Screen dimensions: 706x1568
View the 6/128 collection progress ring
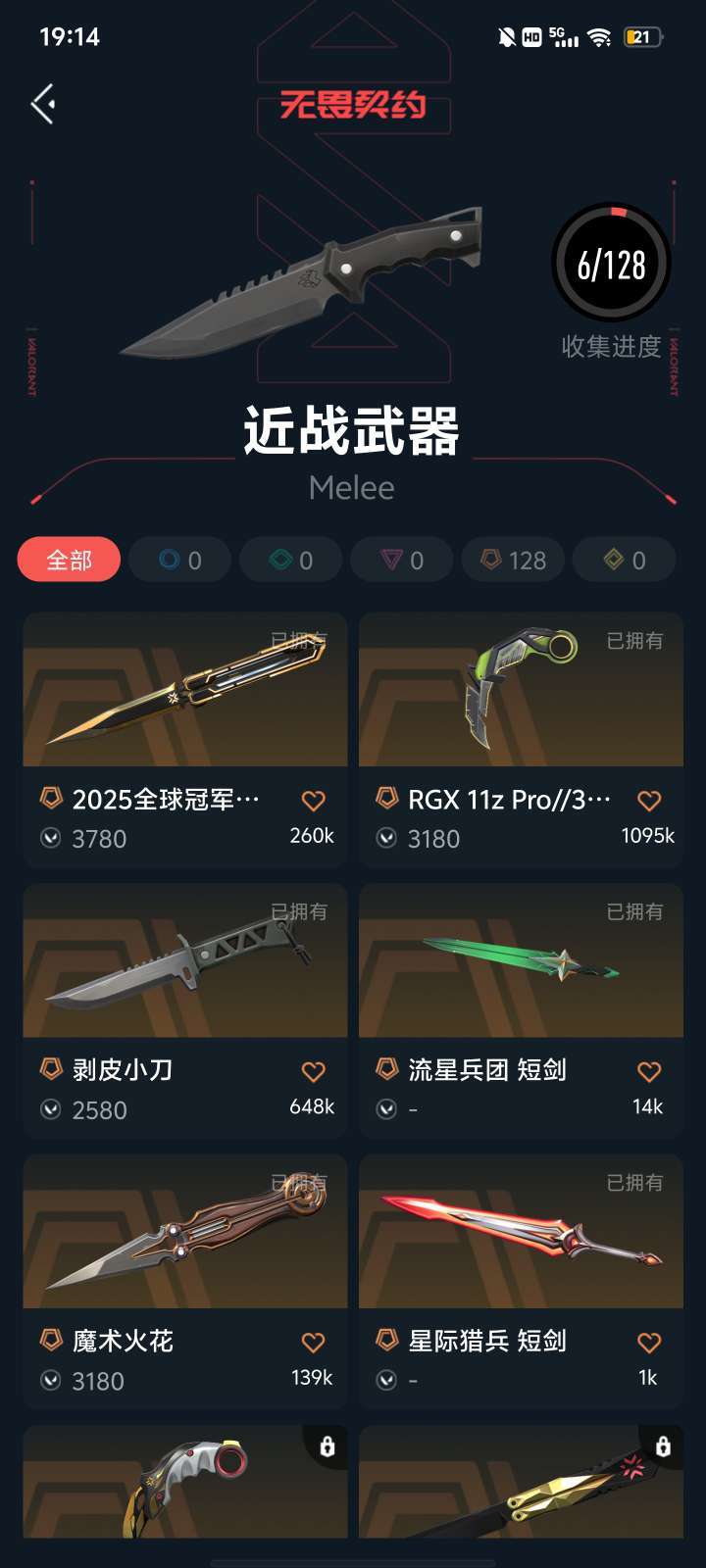(612, 263)
